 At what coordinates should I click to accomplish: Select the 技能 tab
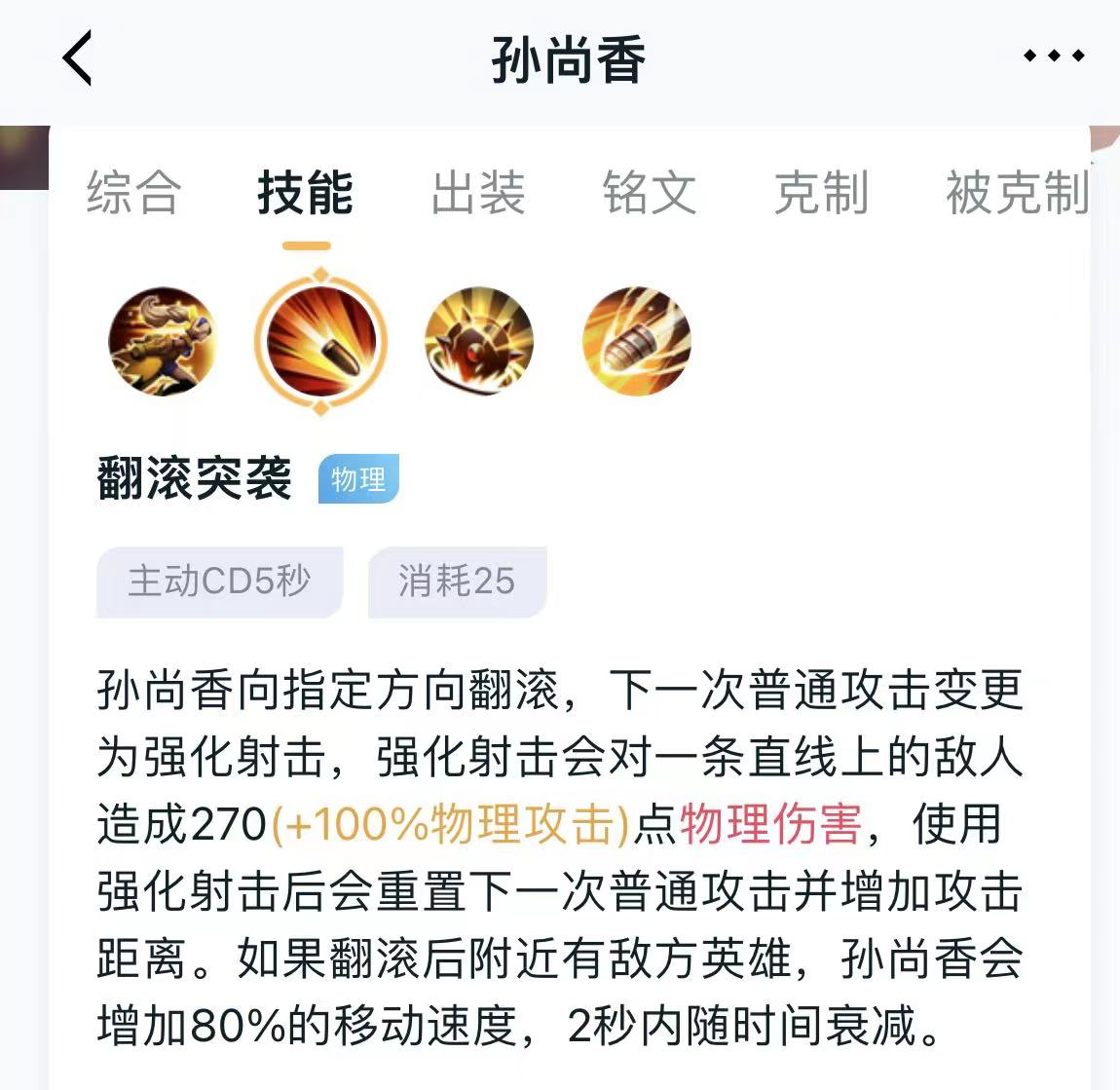(x=306, y=192)
